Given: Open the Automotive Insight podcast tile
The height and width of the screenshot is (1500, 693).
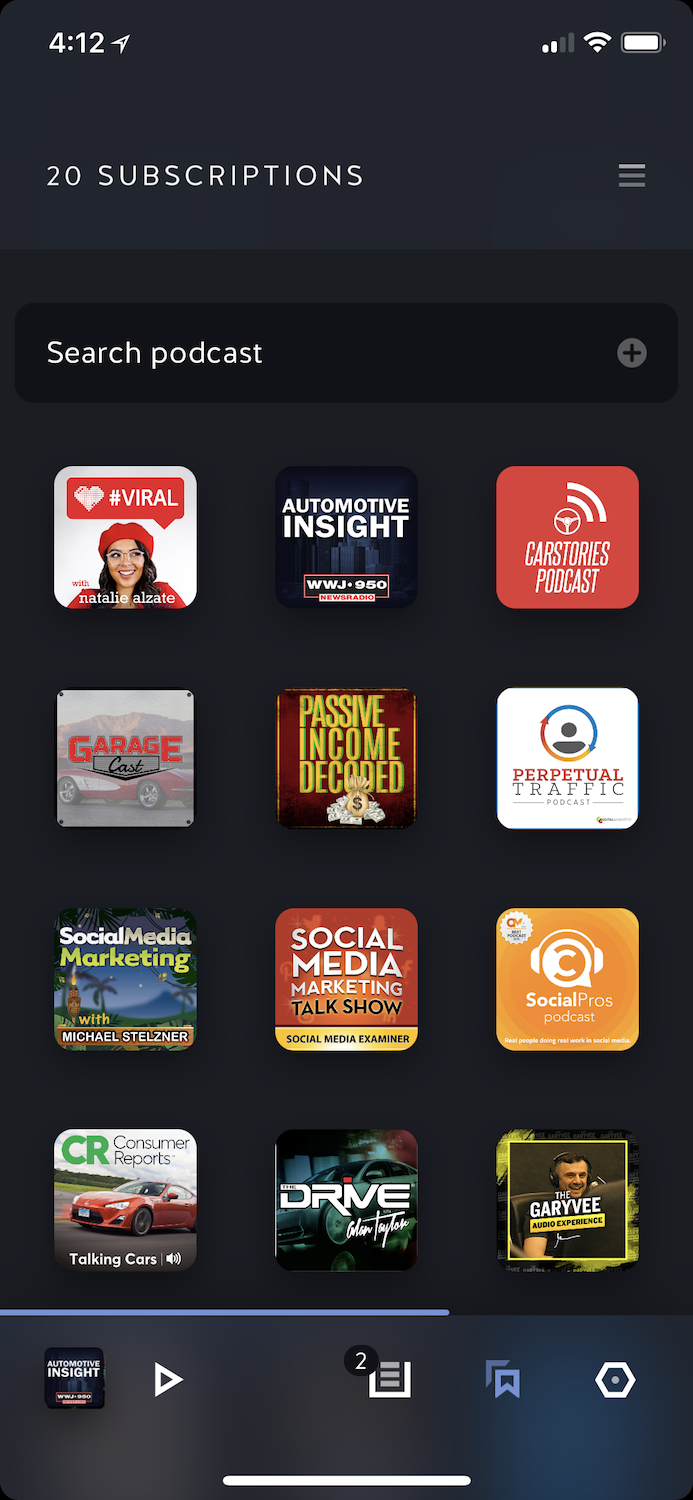Looking at the screenshot, I should (346, 537).
